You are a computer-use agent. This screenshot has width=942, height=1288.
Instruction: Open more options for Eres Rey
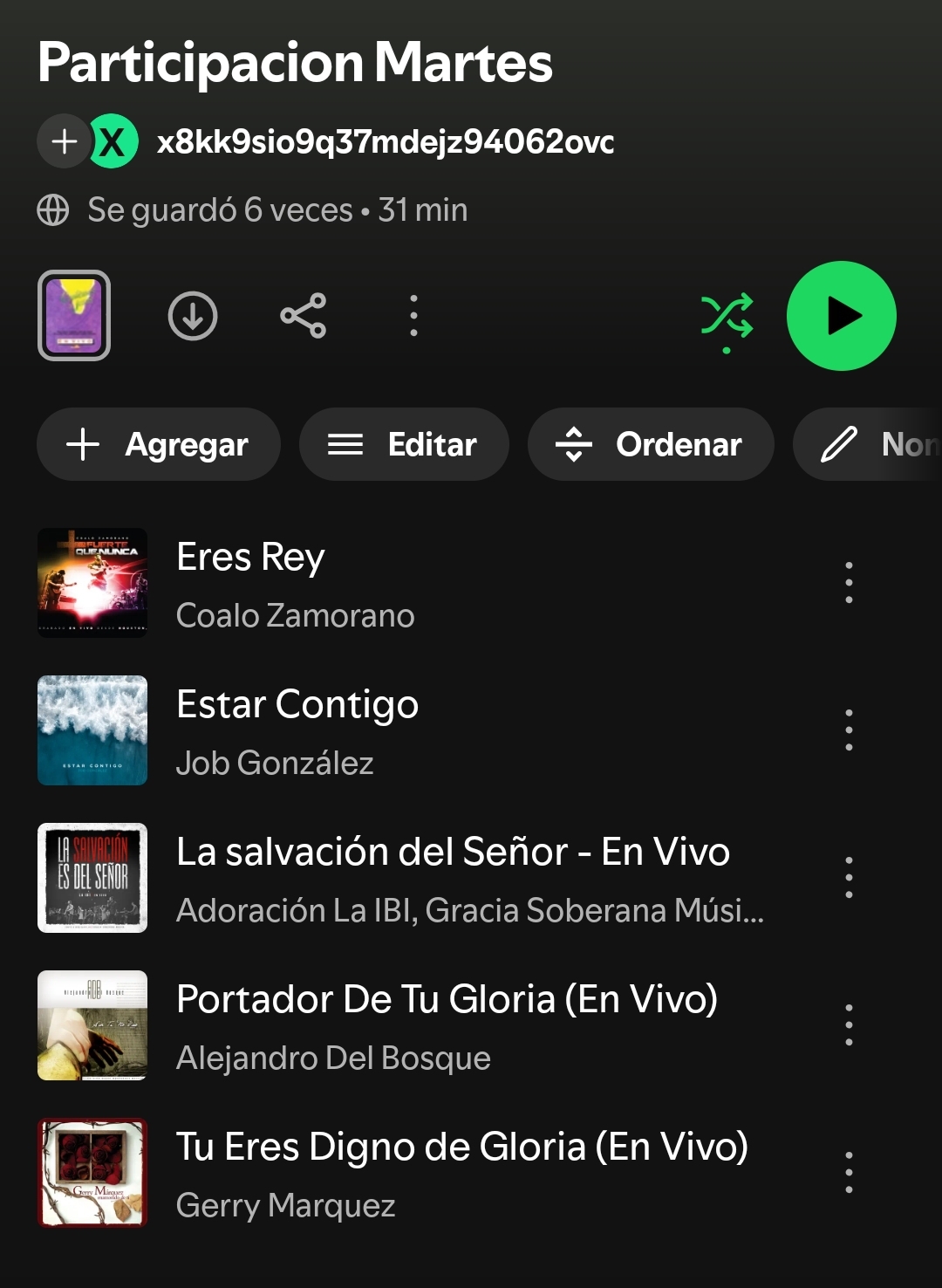[849, 583]
